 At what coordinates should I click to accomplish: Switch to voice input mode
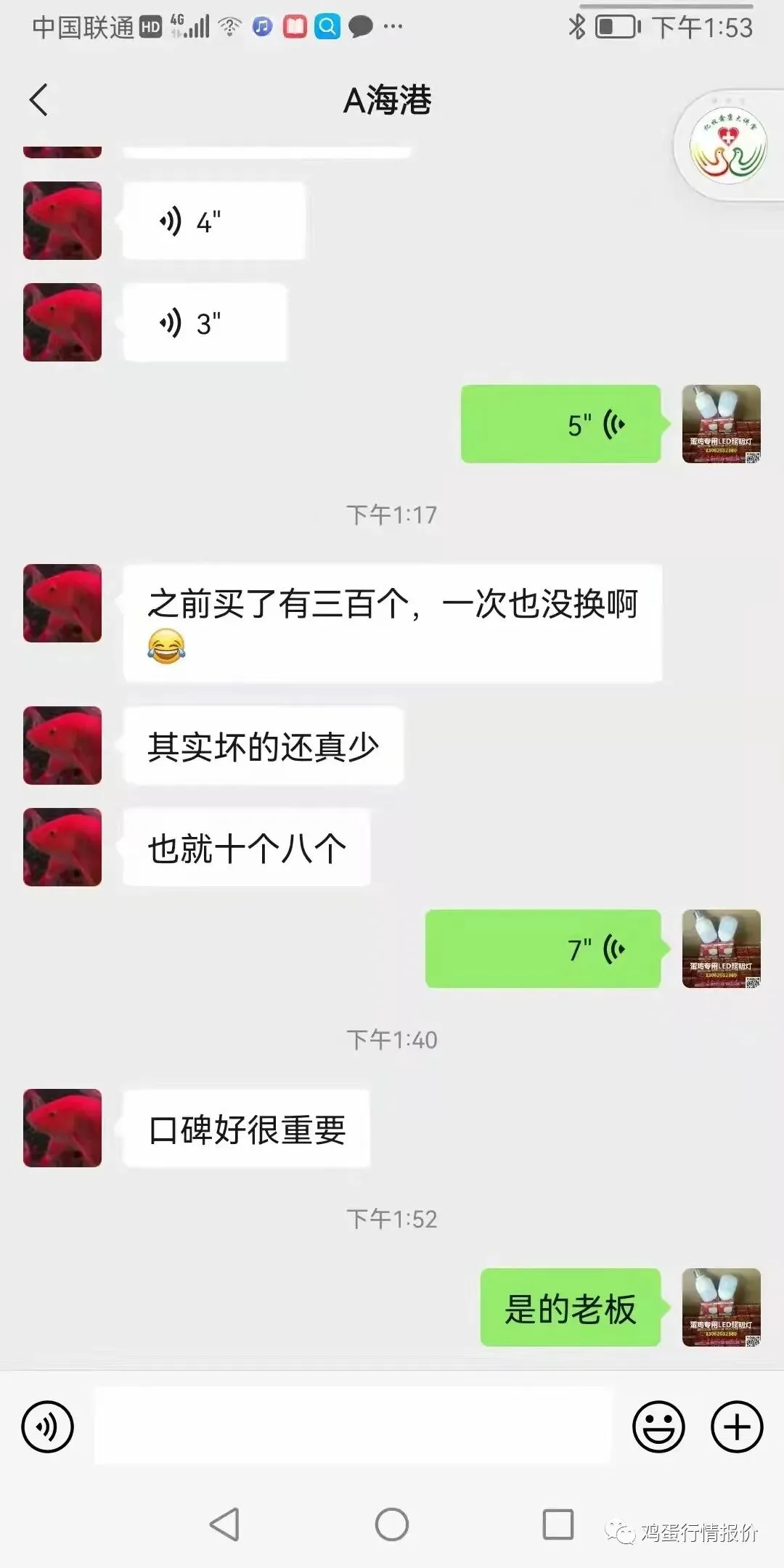click(x=48, y=1426)
